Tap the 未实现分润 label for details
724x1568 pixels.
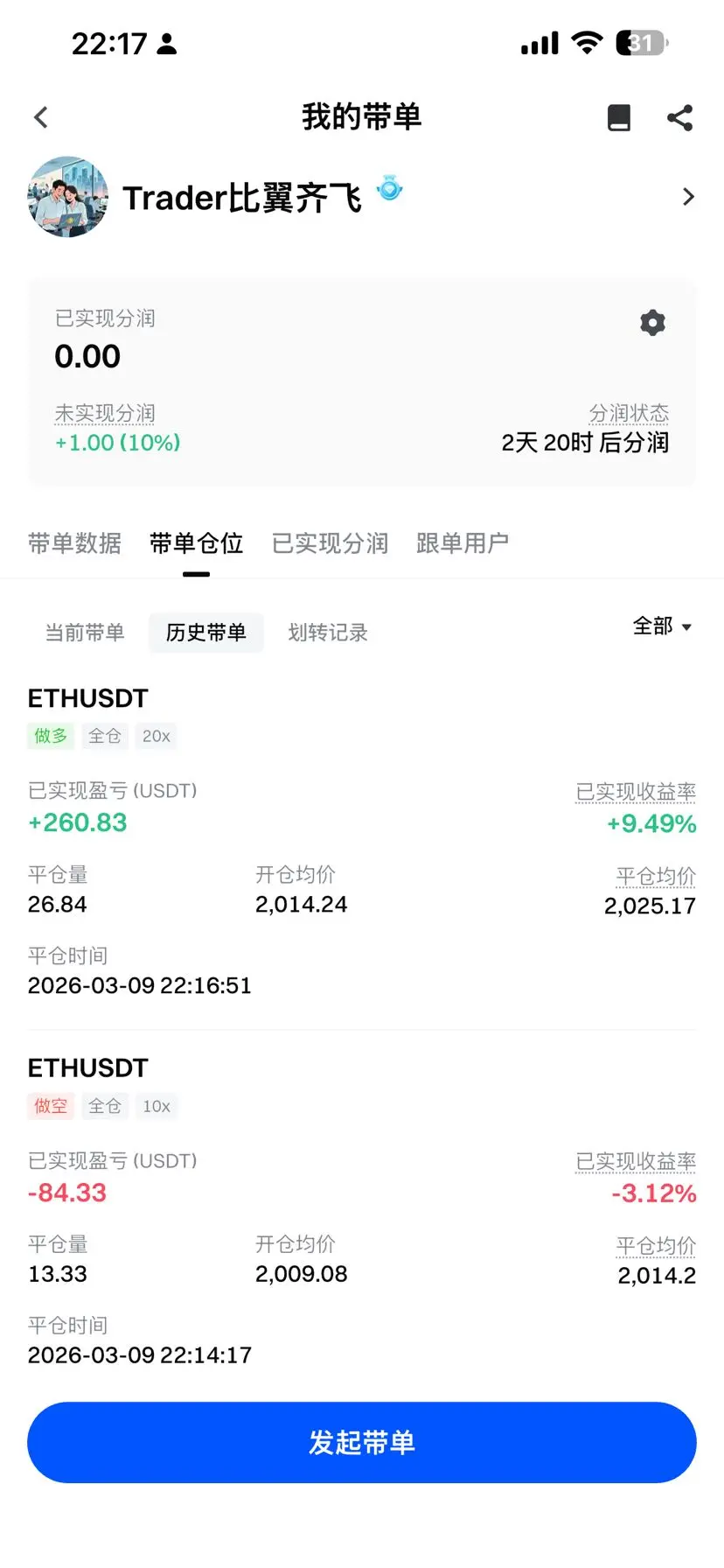(x=105, y=413)
